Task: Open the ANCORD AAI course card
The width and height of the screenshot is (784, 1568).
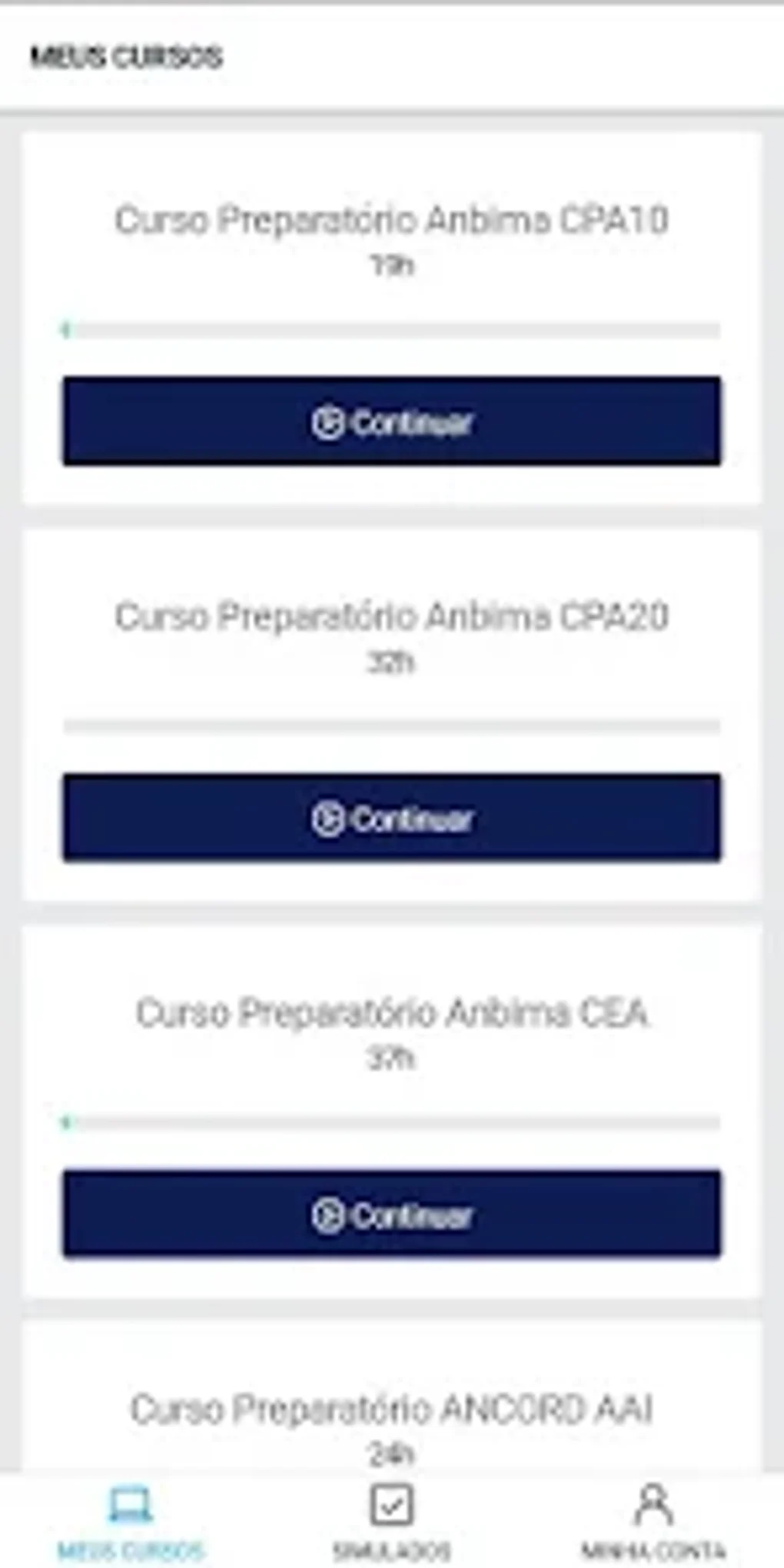Action: tap(392, 1410)
